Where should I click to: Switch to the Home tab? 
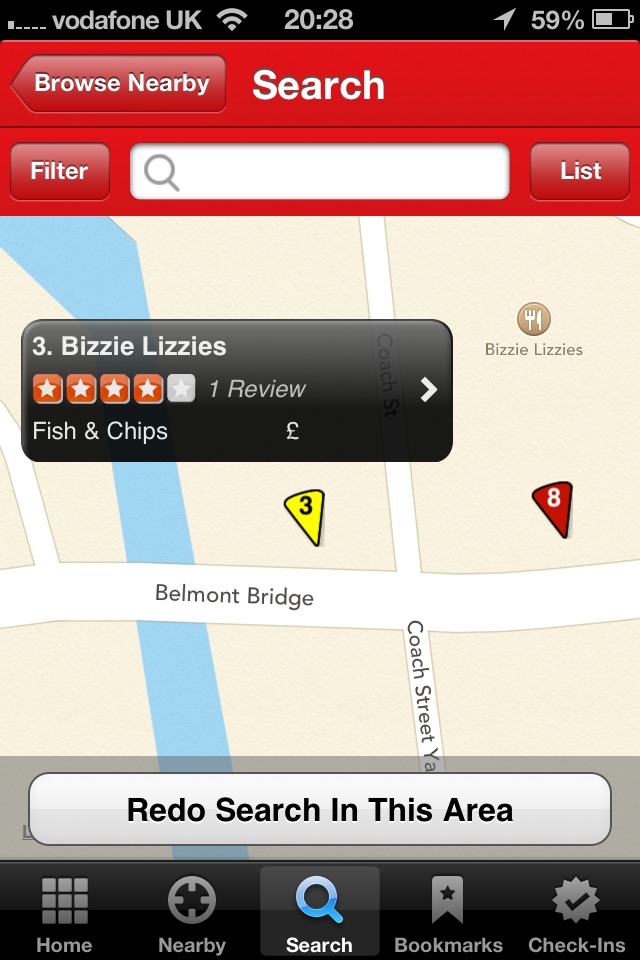(64, 912)
